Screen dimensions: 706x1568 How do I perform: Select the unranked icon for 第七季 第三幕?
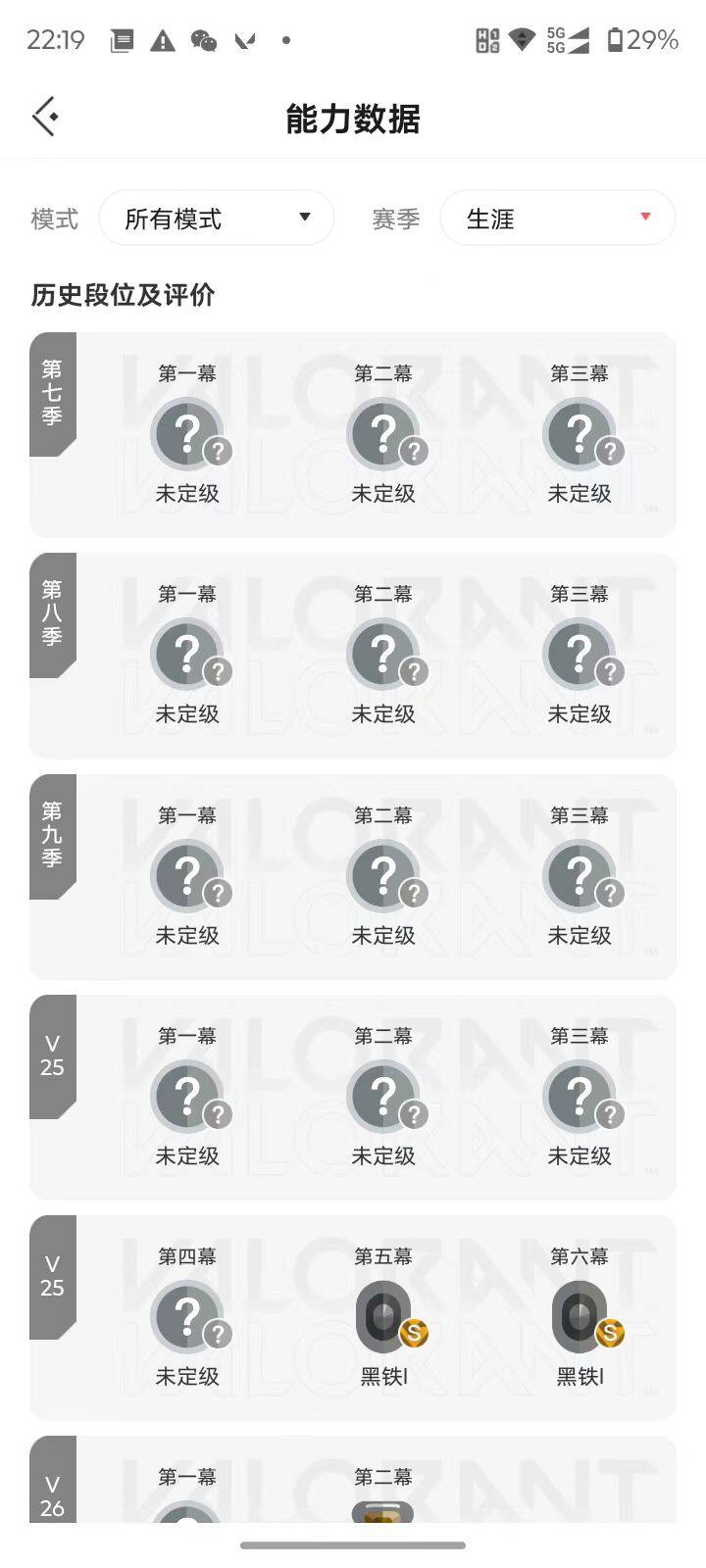[580, 432]
